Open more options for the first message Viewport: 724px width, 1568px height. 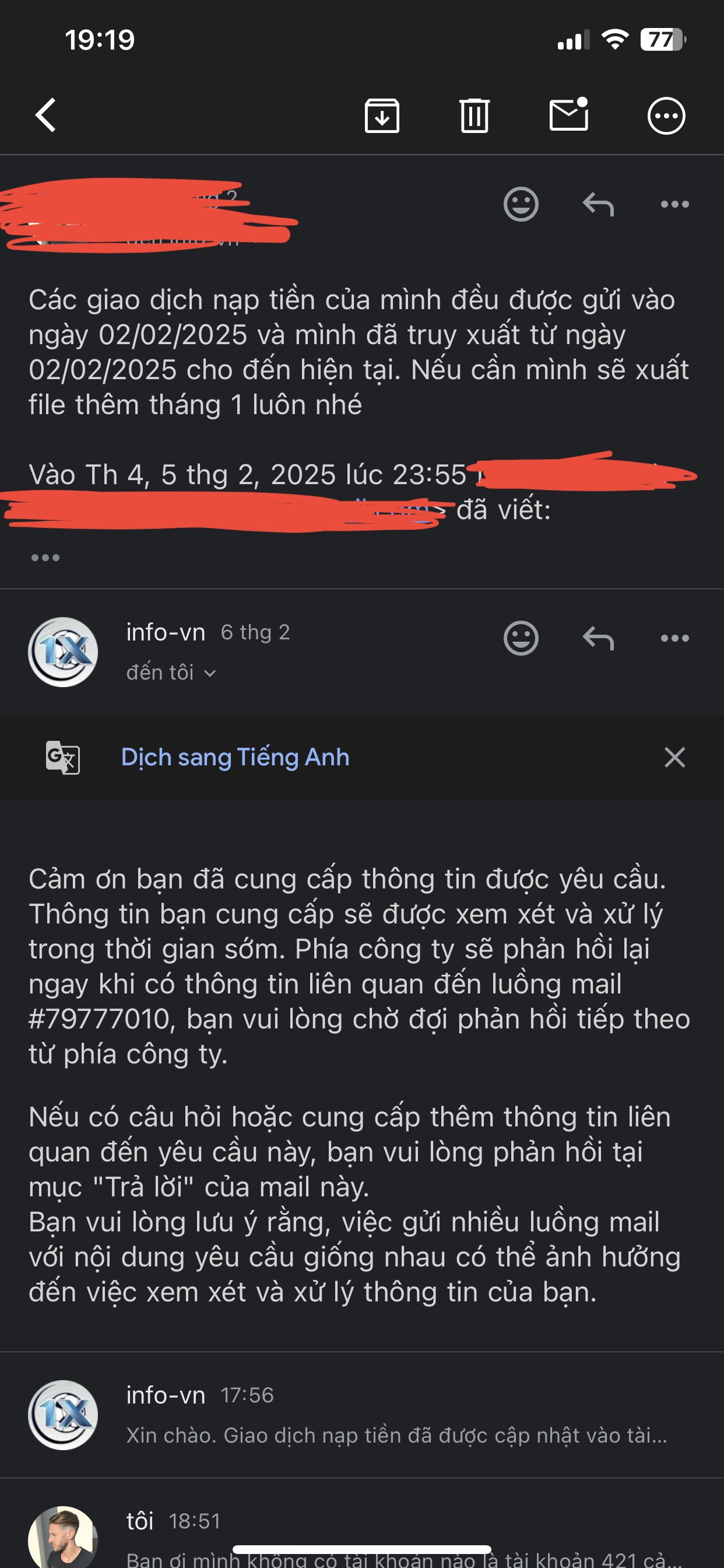click(674, 205)
